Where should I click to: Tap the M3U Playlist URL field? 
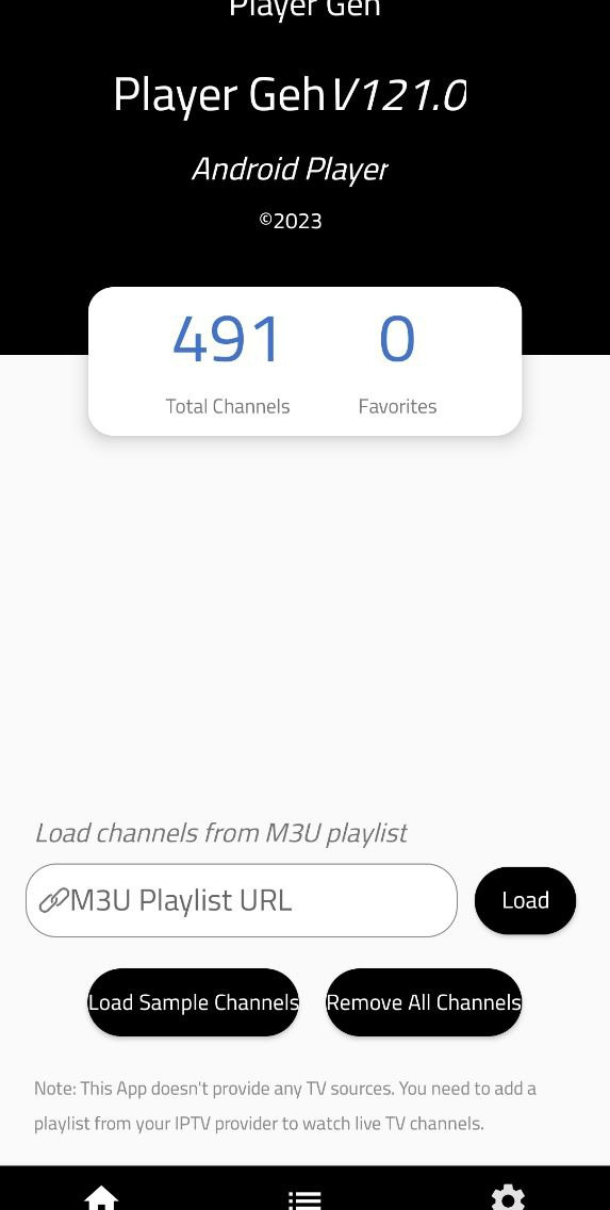coord(241,900)
